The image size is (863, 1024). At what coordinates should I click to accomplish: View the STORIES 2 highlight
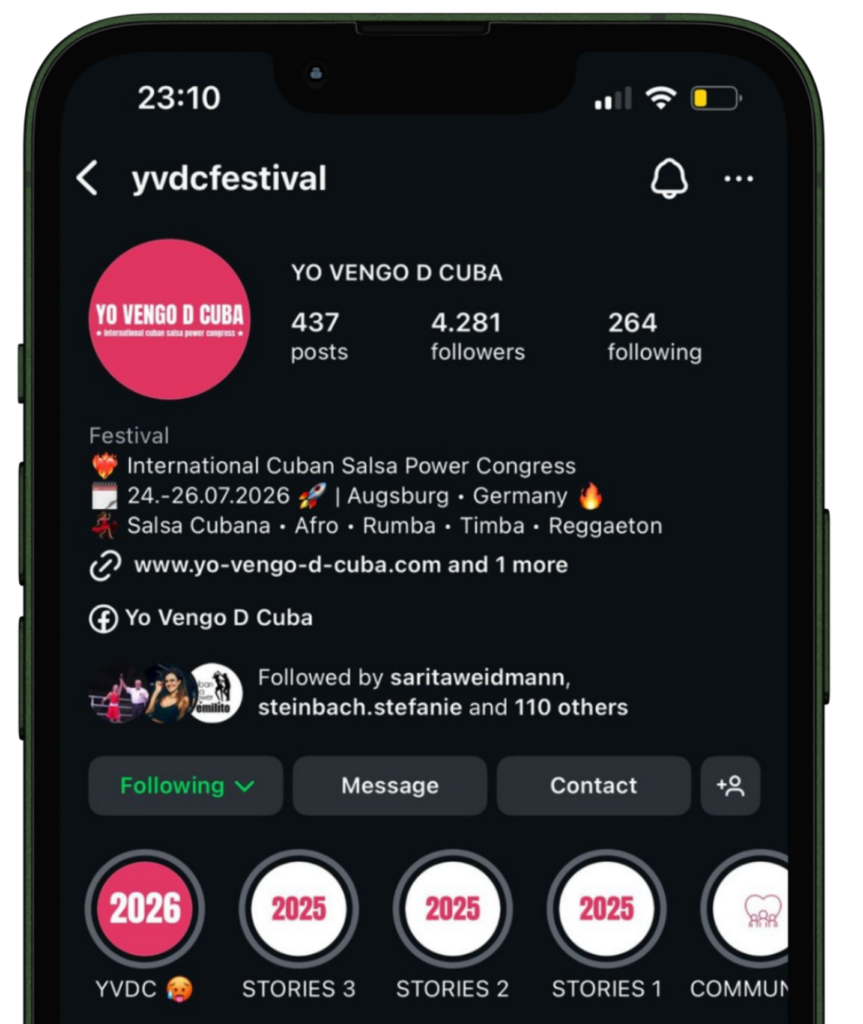(x=453, y=910)
